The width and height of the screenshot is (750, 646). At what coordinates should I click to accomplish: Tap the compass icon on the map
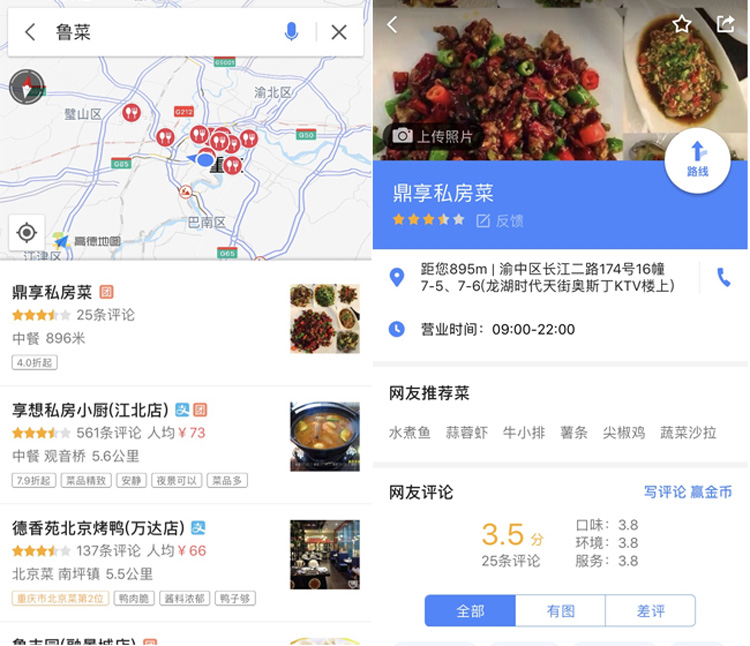(26, 87)
